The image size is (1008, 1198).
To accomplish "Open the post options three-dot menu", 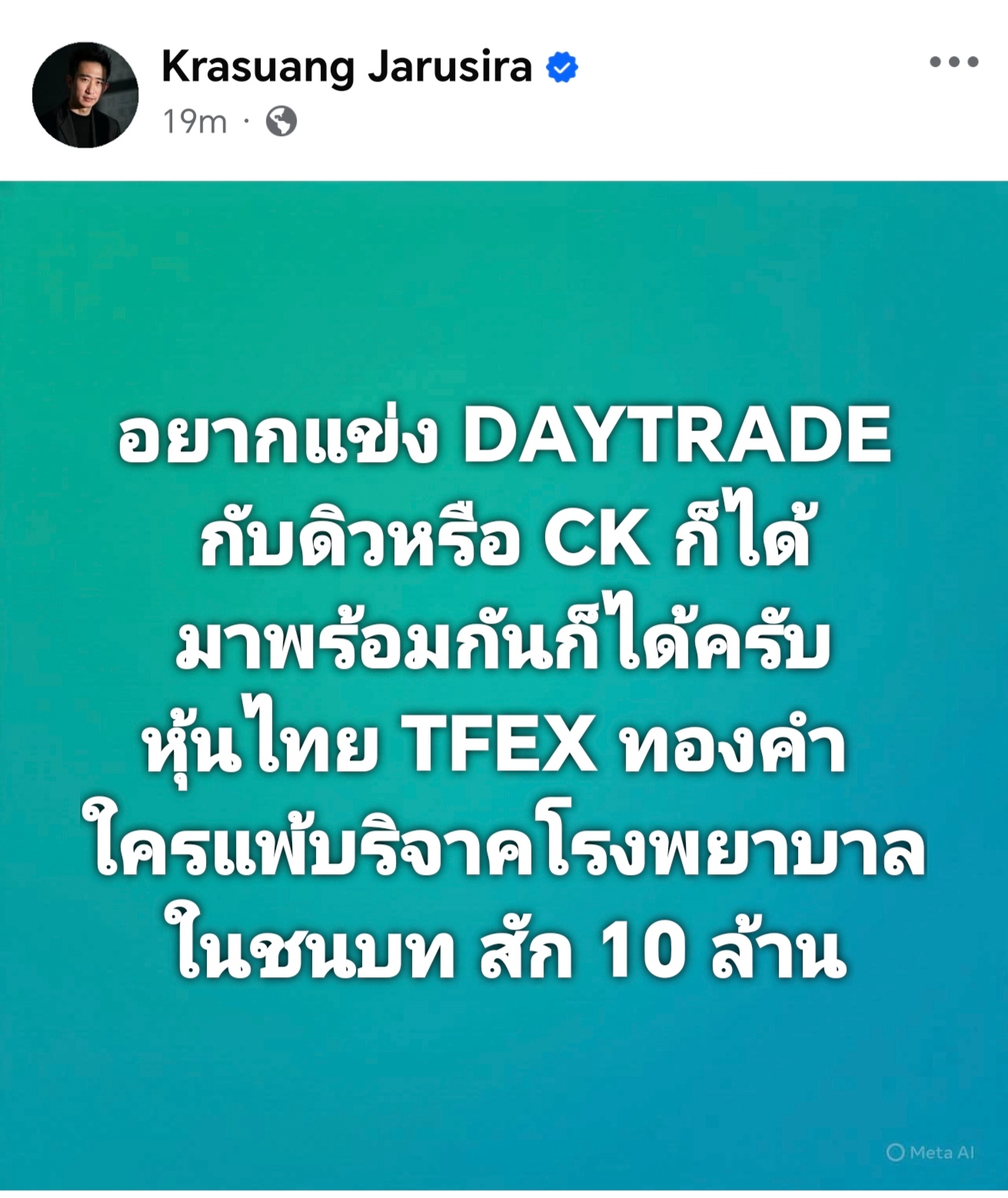I will (x=953, y=63).
